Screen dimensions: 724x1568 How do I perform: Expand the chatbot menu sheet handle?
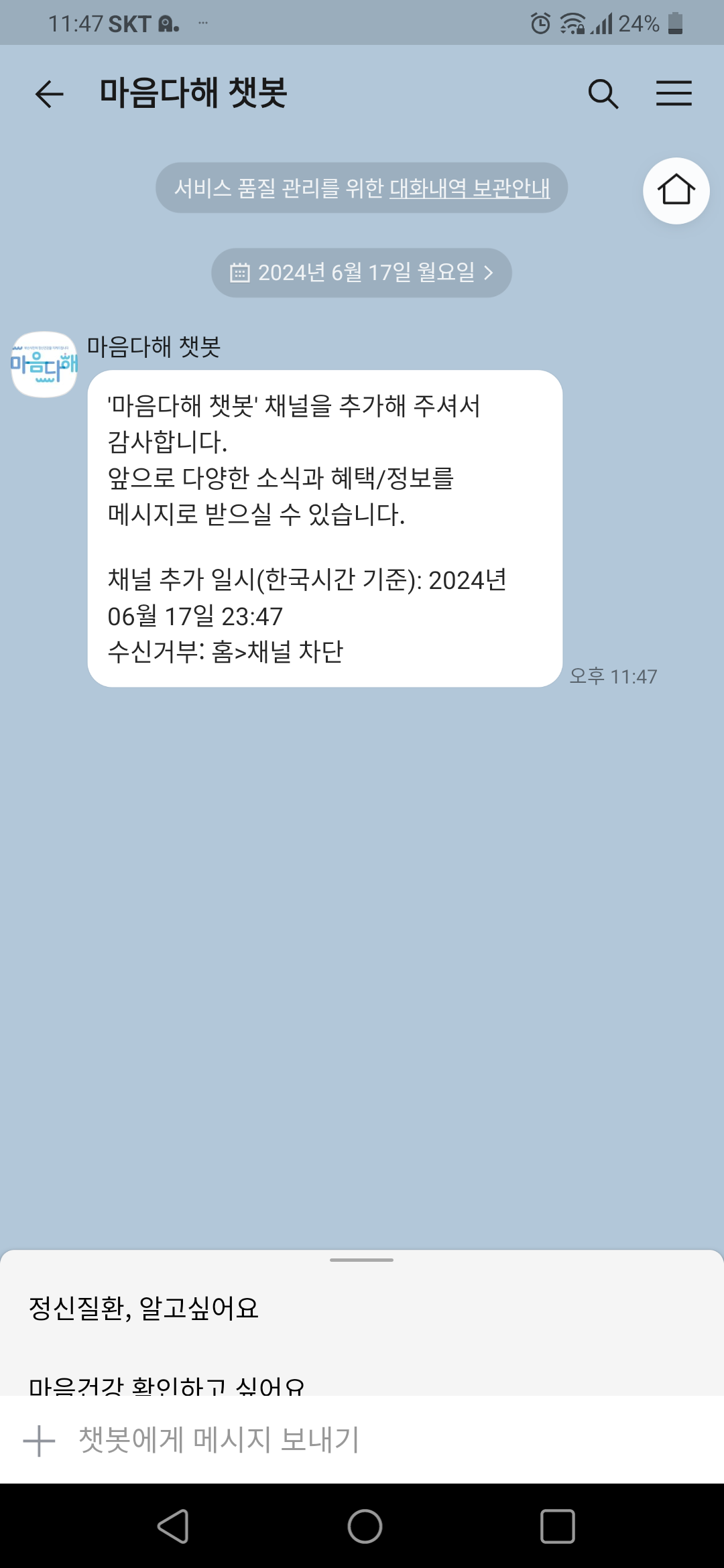pos(361,1260)
